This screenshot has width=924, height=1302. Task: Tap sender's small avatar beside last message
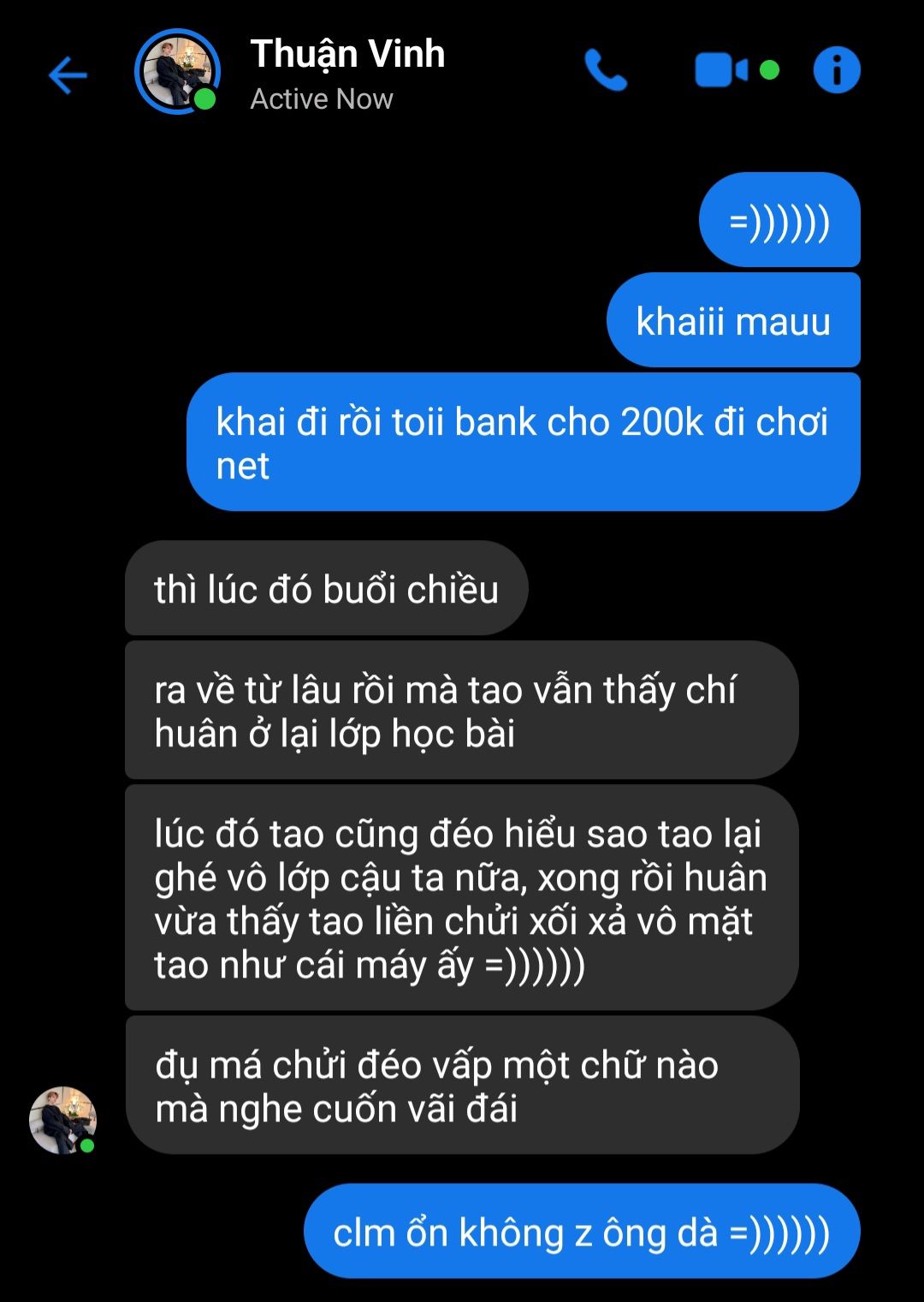(x=62, y=1121)
